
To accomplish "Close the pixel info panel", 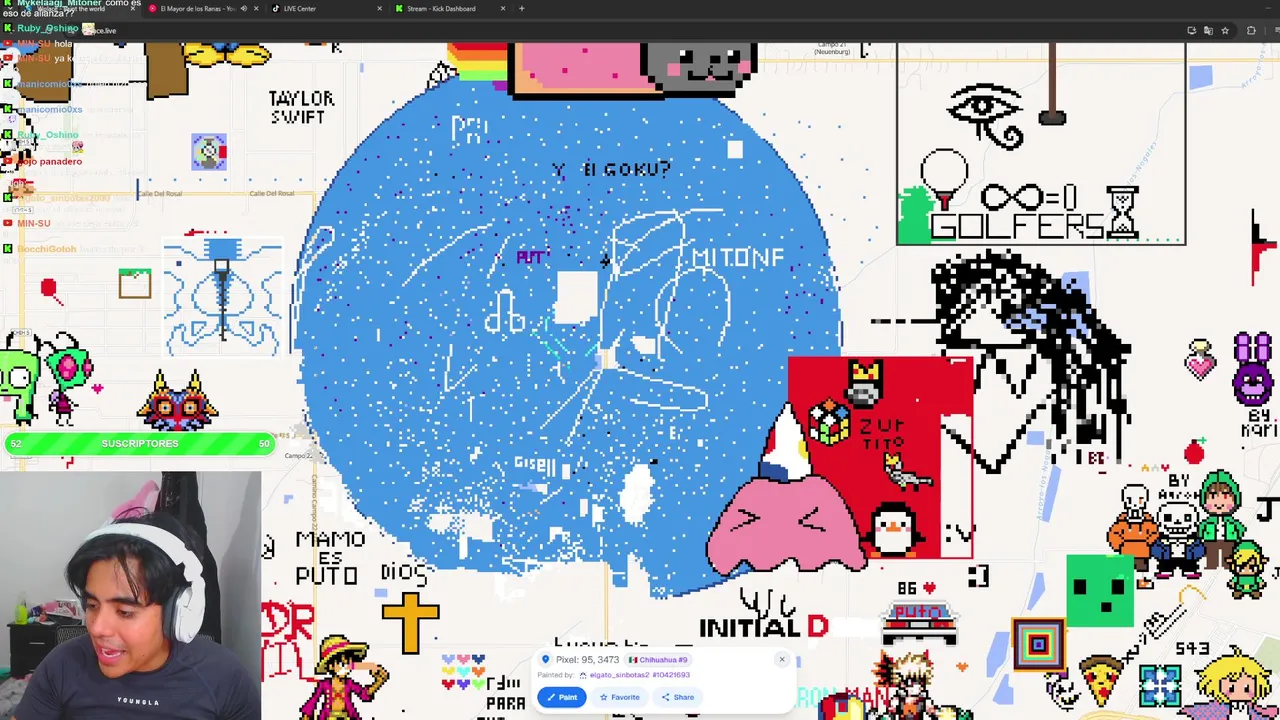I will tap(782, 659).
